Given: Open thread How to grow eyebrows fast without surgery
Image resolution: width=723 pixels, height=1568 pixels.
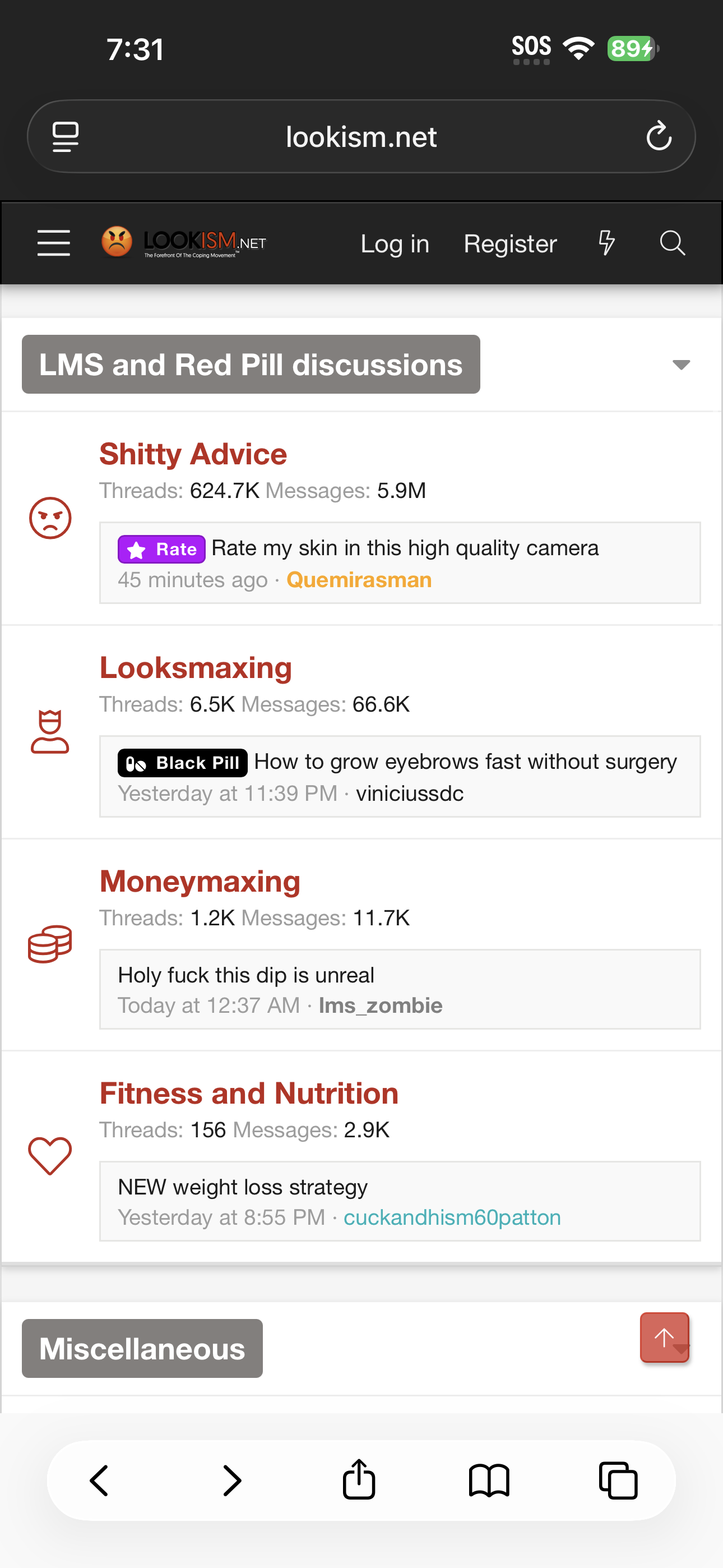Looking at the screenshot, I should [x=465, y=762].
